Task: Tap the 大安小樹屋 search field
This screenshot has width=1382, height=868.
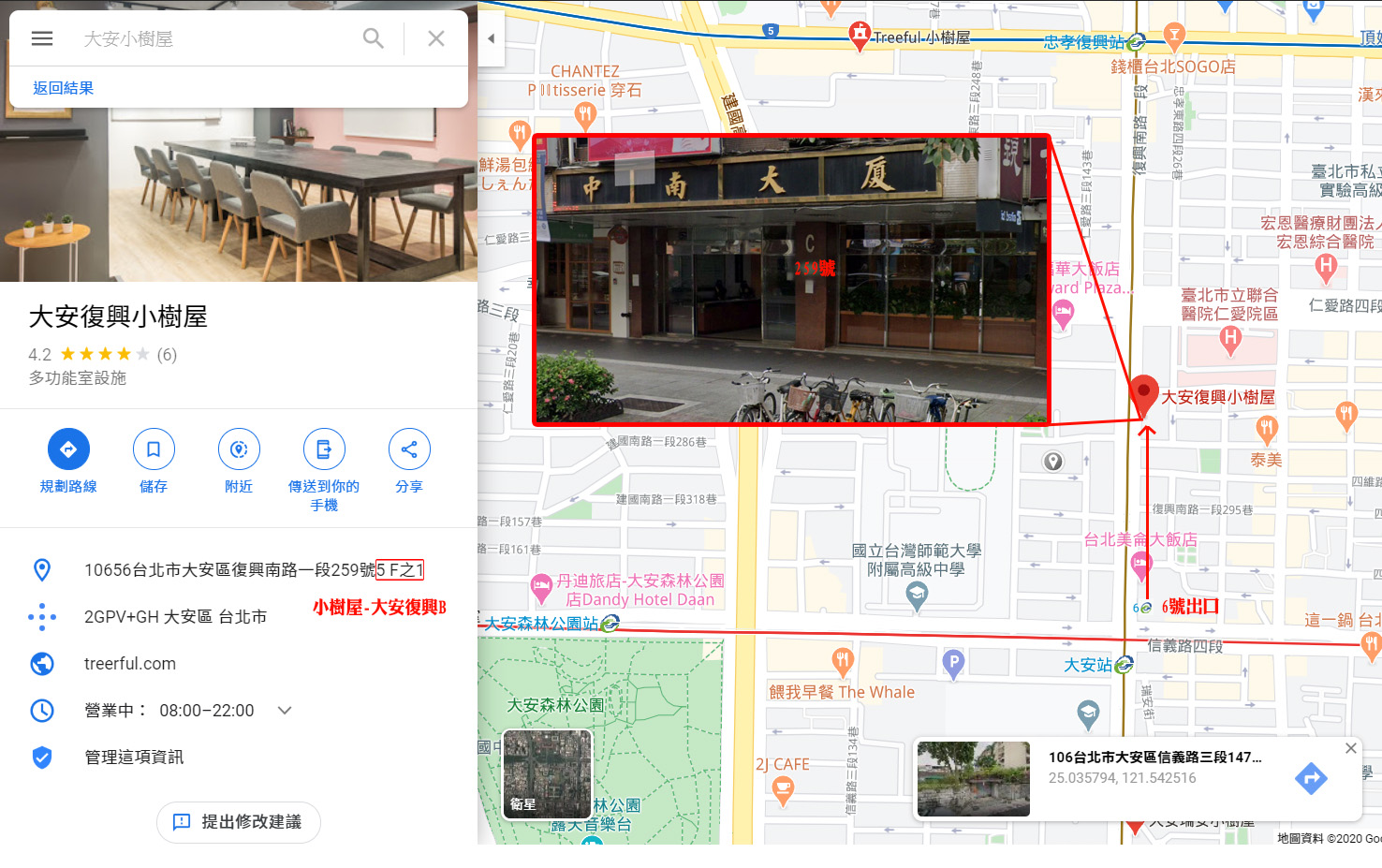Action: click(213, 38)
